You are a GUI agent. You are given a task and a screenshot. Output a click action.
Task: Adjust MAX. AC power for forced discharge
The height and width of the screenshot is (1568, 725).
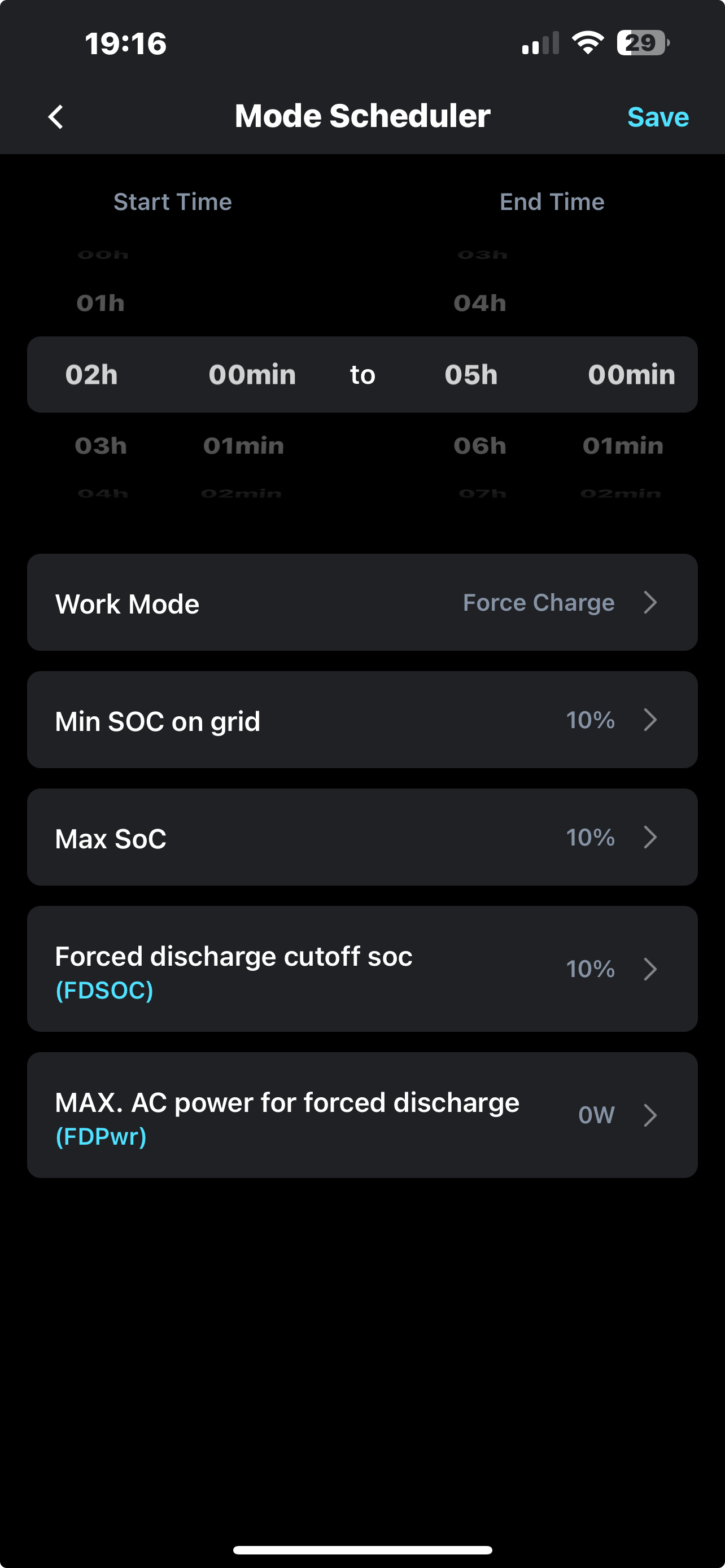(362, 1115)
